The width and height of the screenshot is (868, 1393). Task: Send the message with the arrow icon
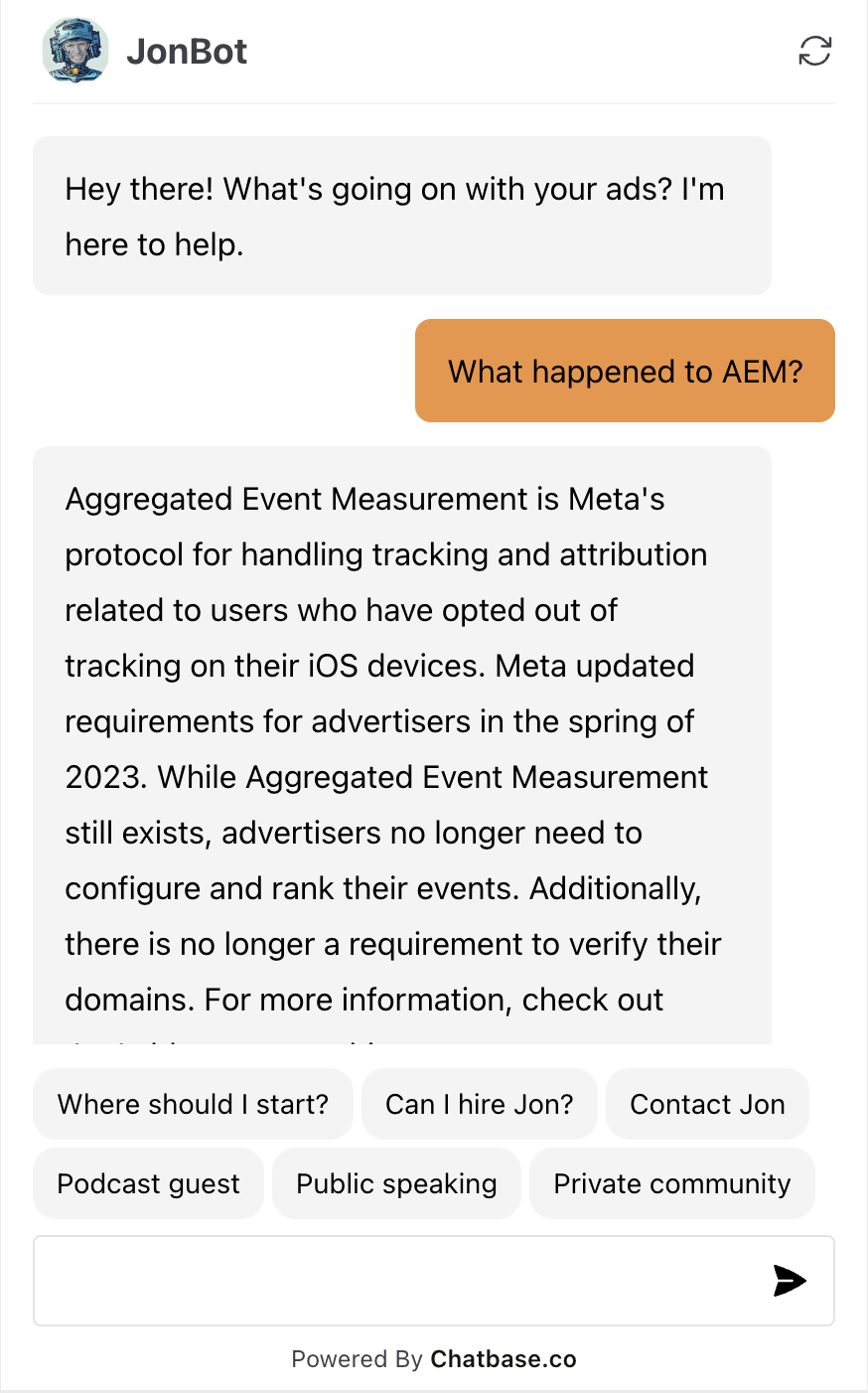click(x=790, y=1281)
